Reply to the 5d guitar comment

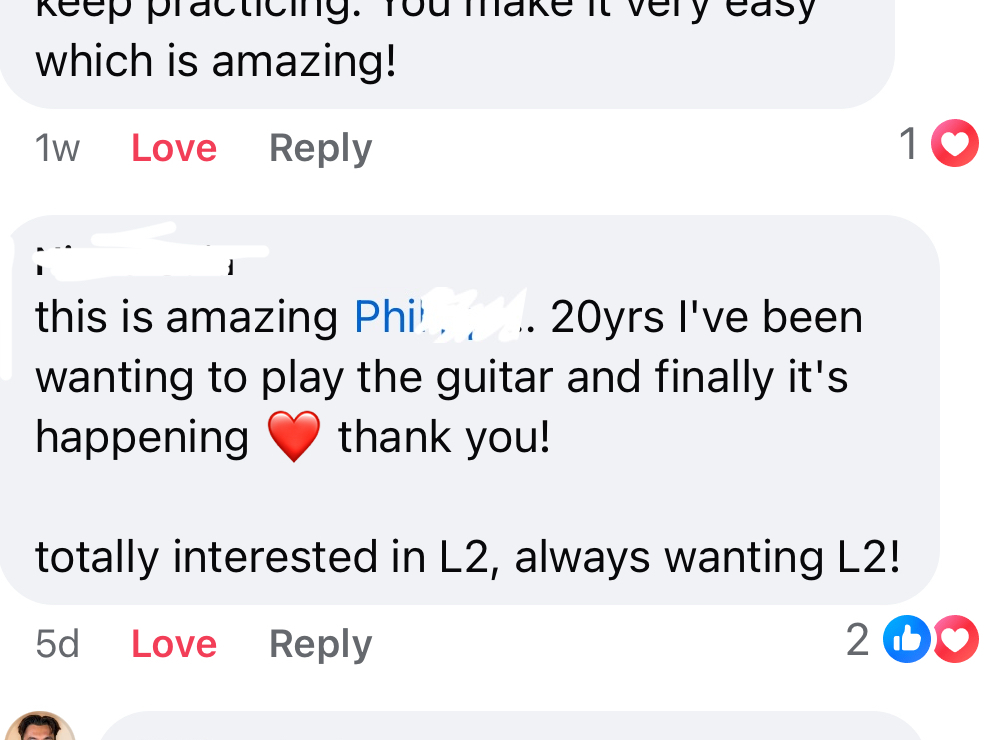click(x=320, y=644)
